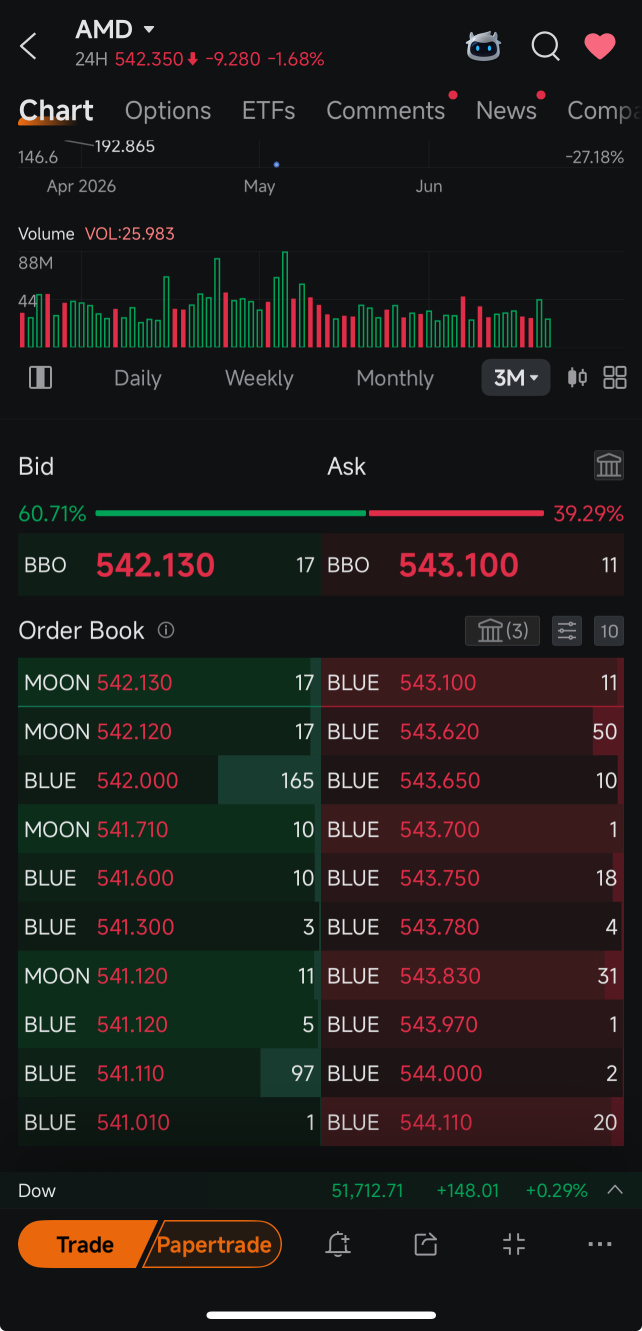Open order book settings sliders
Viewport: 642px width, 1331px height.
[x=567, y=631]
